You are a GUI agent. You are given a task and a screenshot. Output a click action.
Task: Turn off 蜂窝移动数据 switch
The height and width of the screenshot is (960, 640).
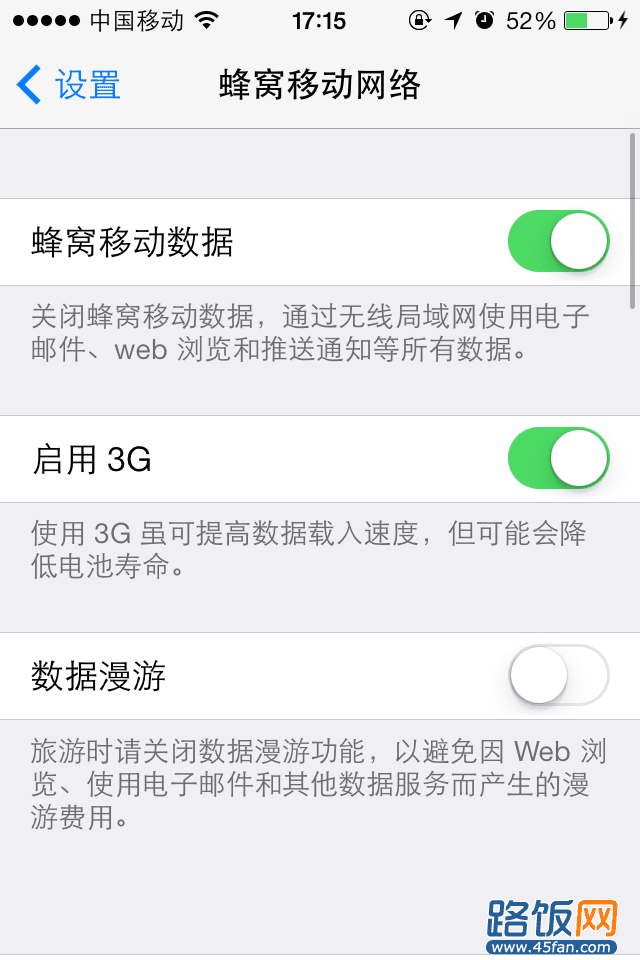point(558,242)
